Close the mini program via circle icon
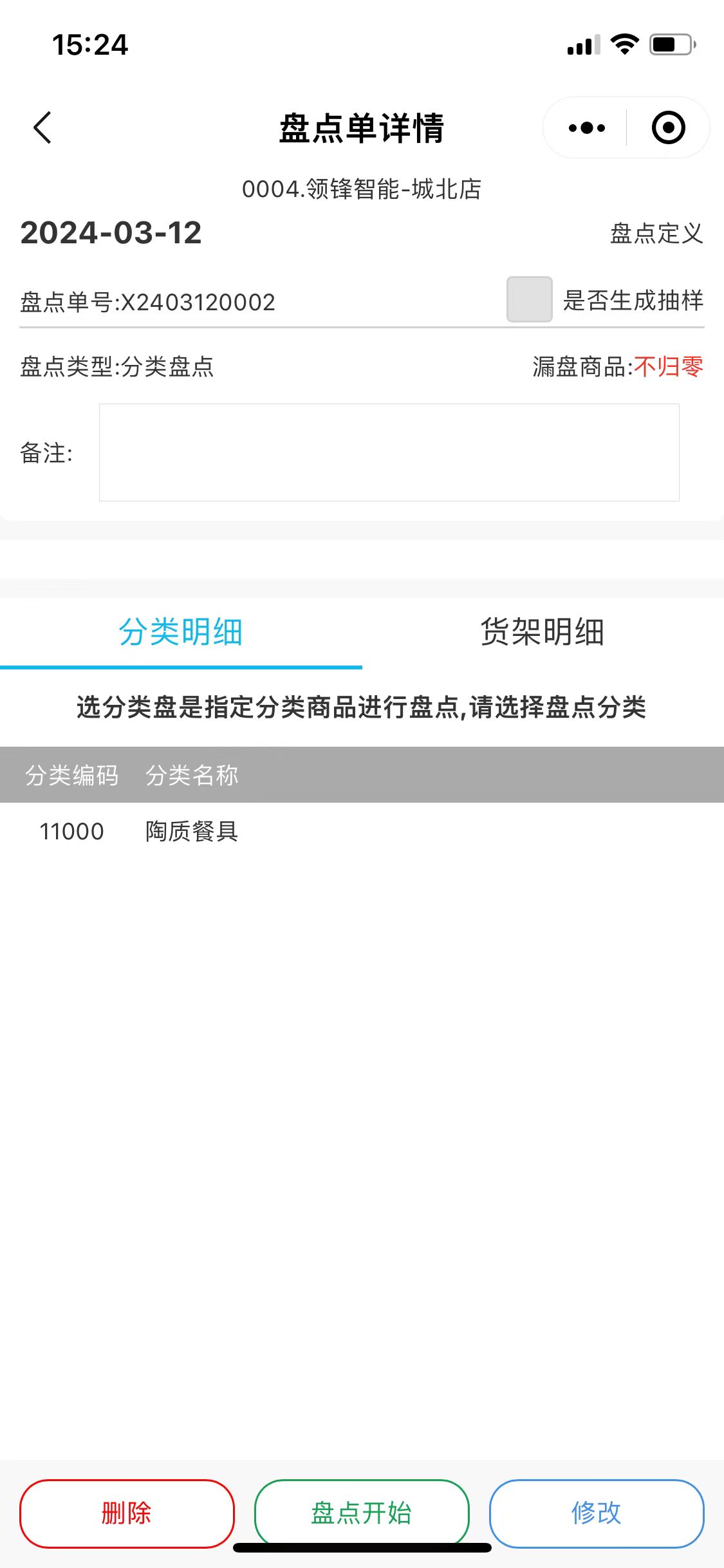 pyautogui.click(x=668, y=127)
